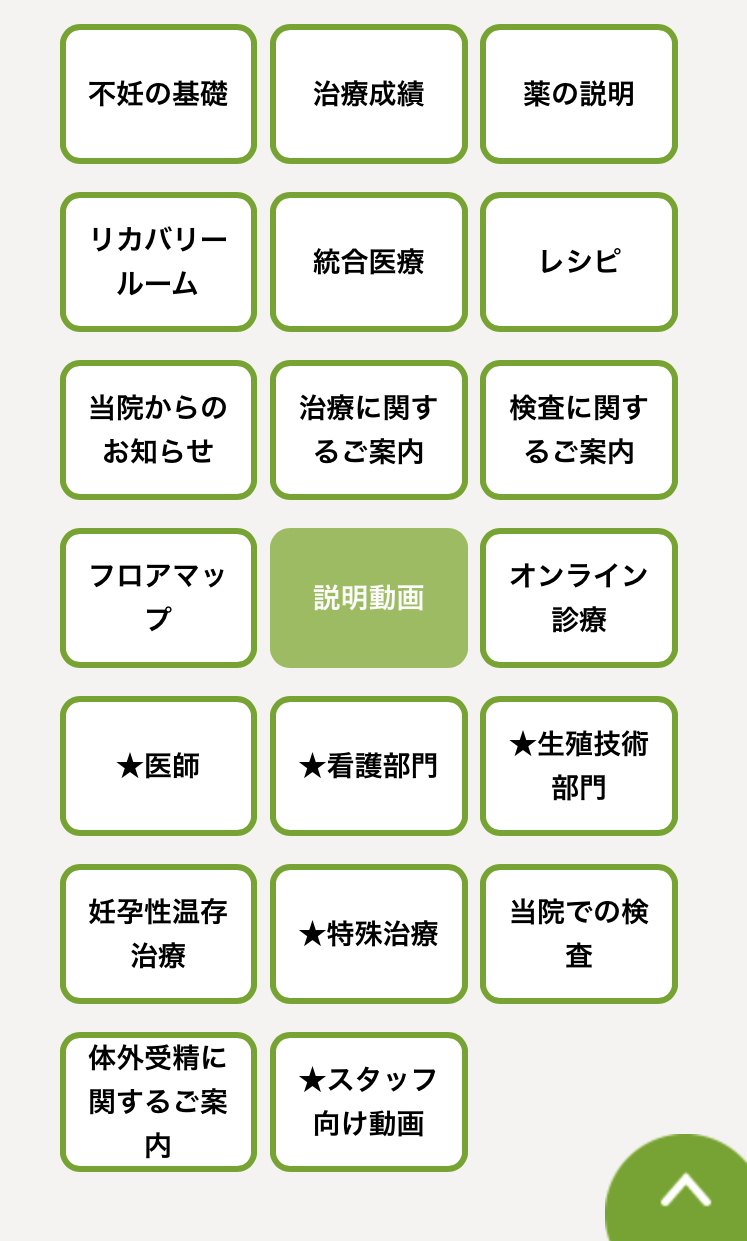The width and height of the screenshot is (747, 1241).
Task: Open 妊孕性温存治療 category
Action: pyautogui.click(x=158, y=934)
